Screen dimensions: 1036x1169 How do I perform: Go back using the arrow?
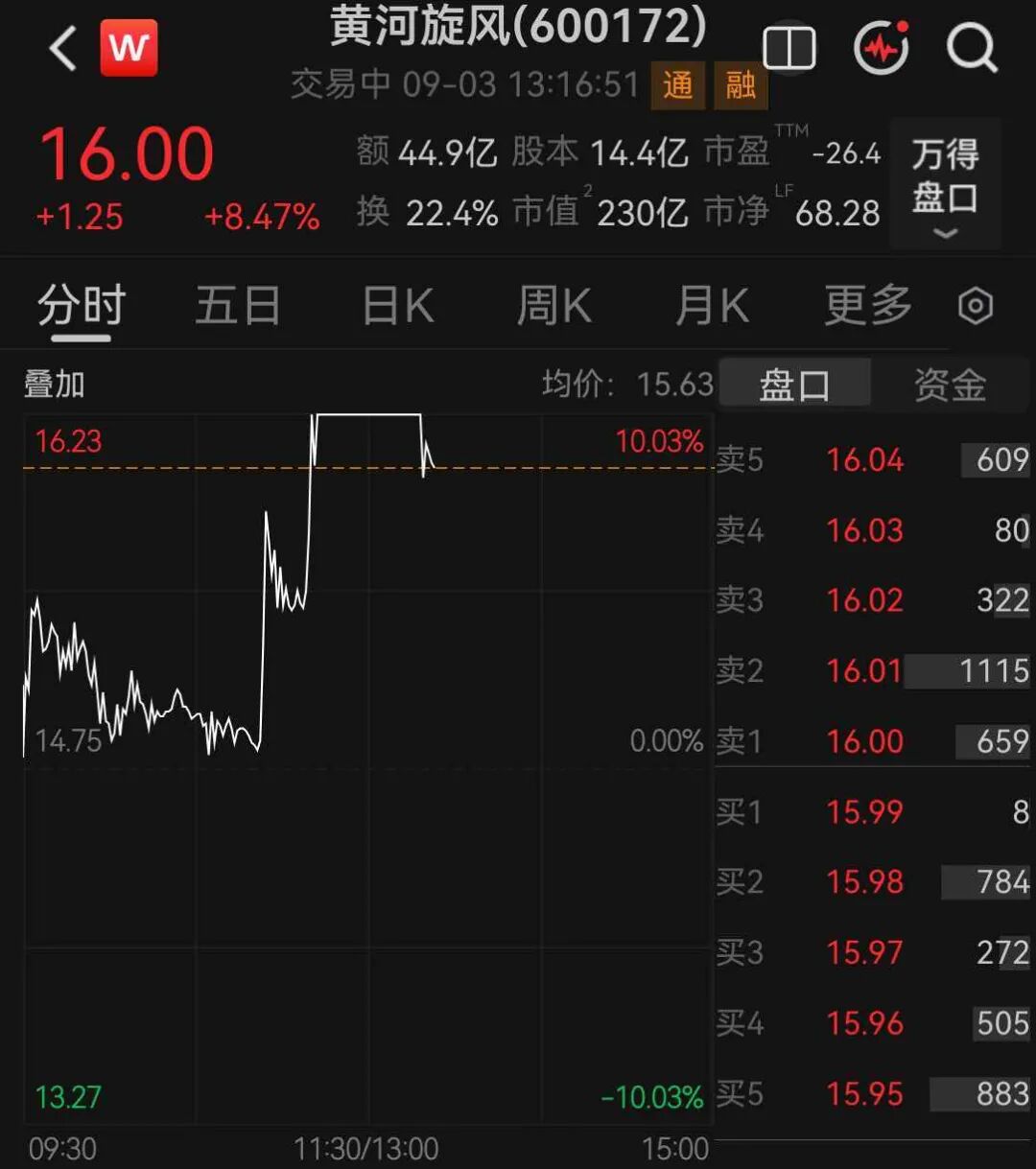pos(63,48)
